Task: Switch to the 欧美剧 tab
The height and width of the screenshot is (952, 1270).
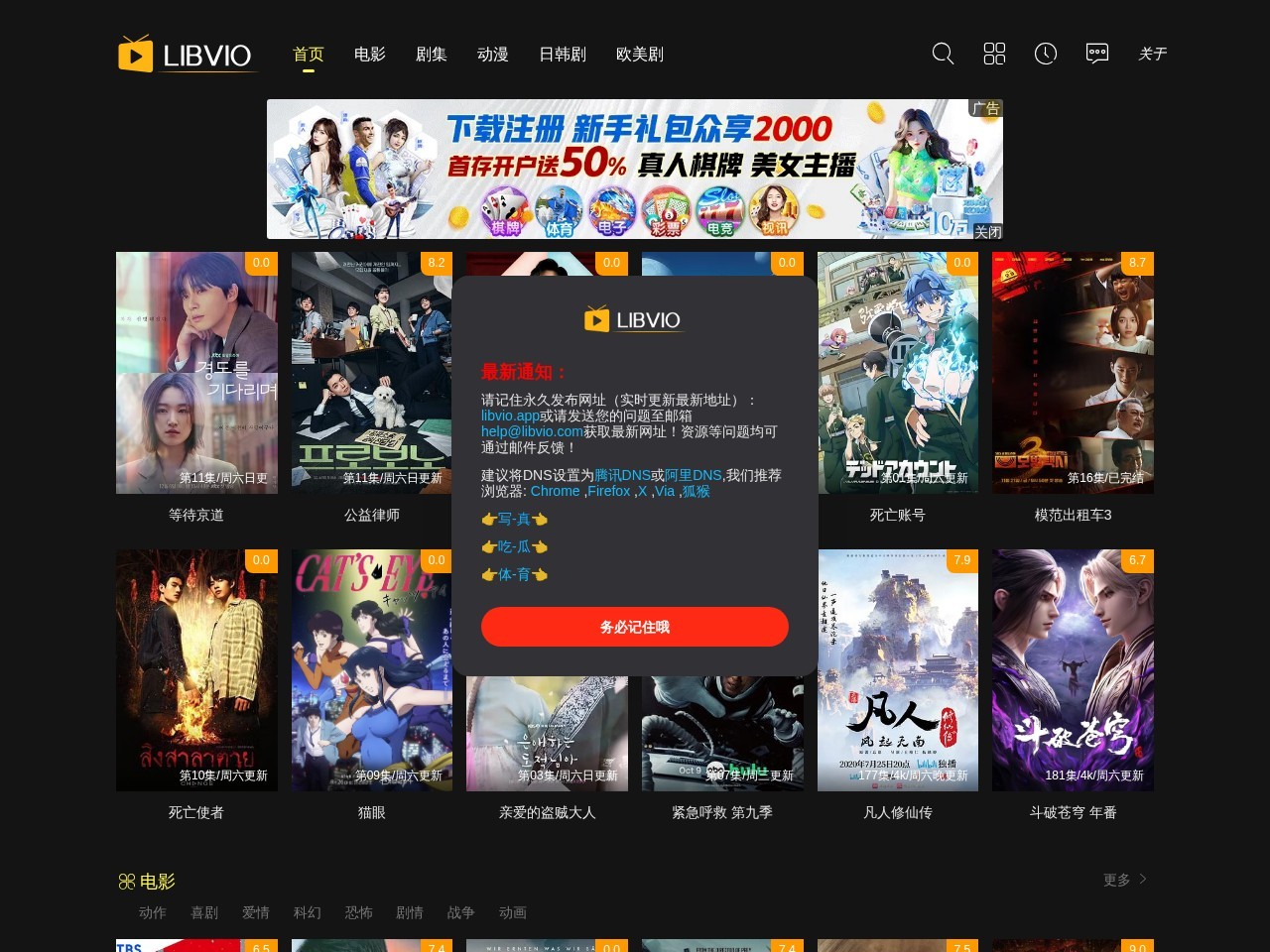Action: [x=640, y=55]
